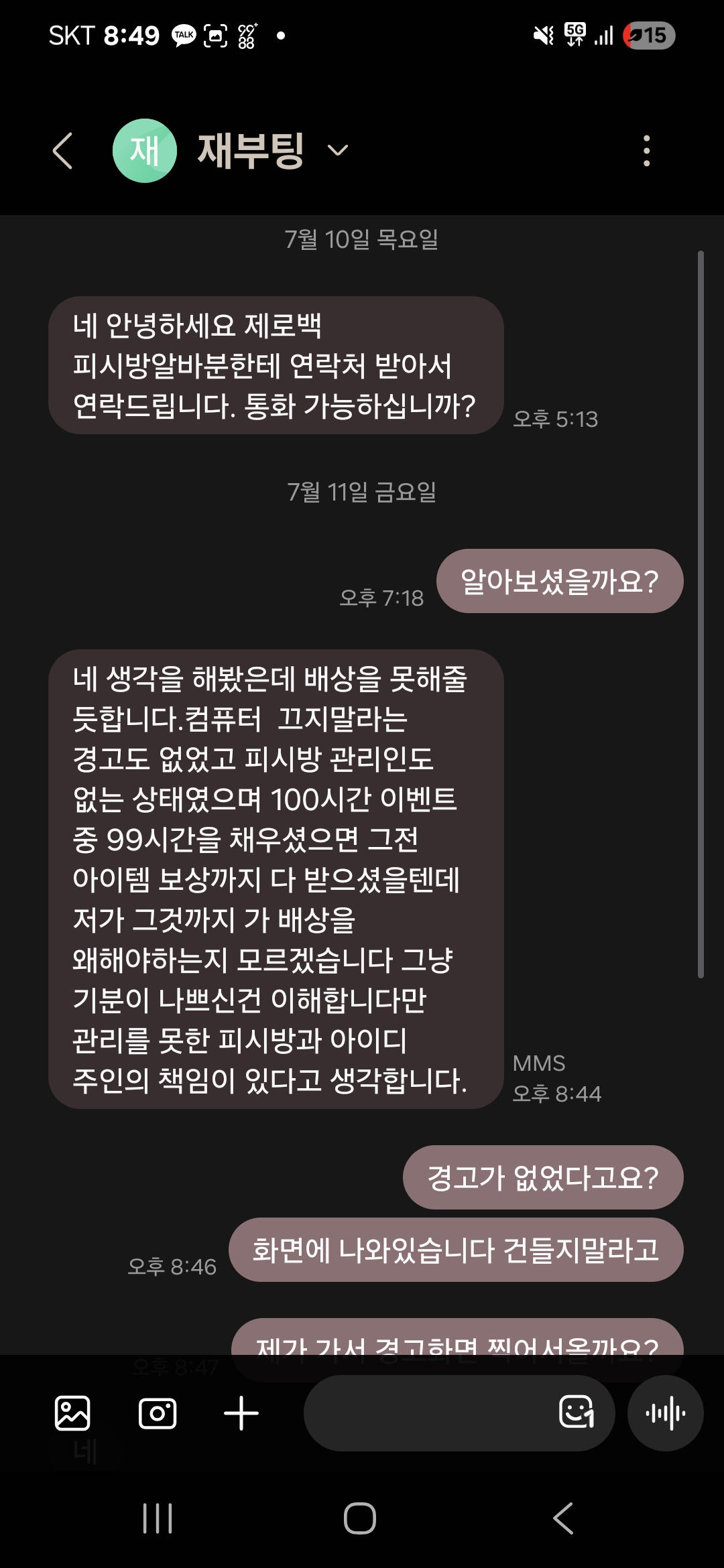
Task: Show recent apps from navigation bar
Action: pos(158,1518)
